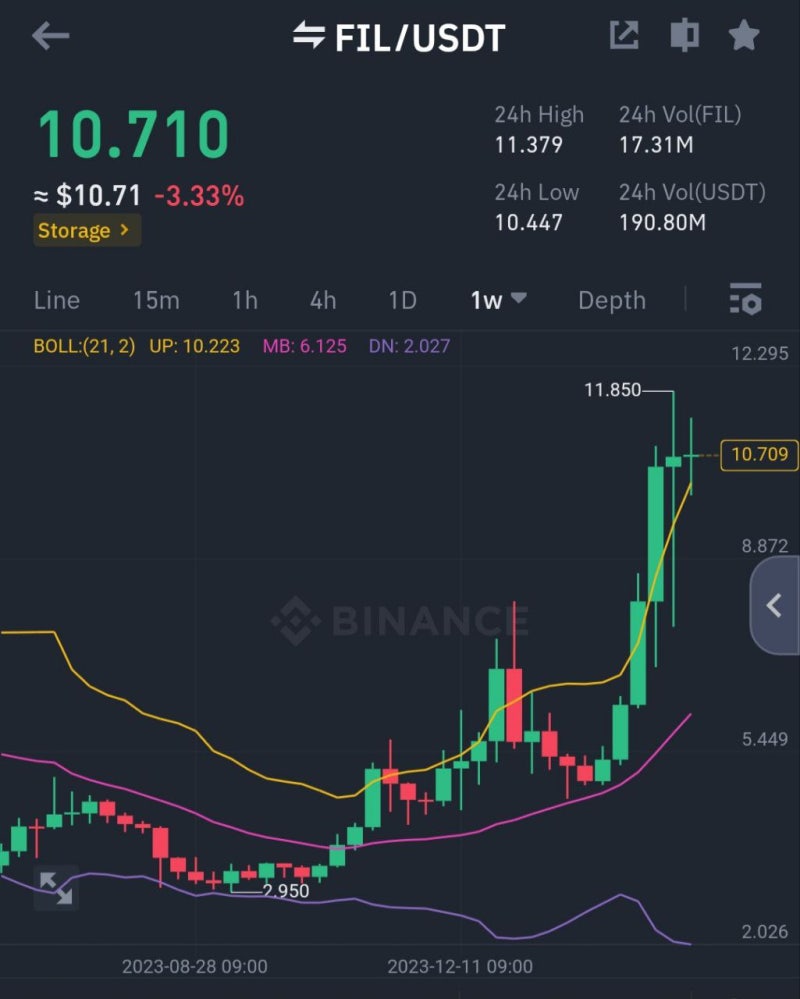Open the FIL/USDT pair switcher
800x999 pixels.
pos(400,37)
